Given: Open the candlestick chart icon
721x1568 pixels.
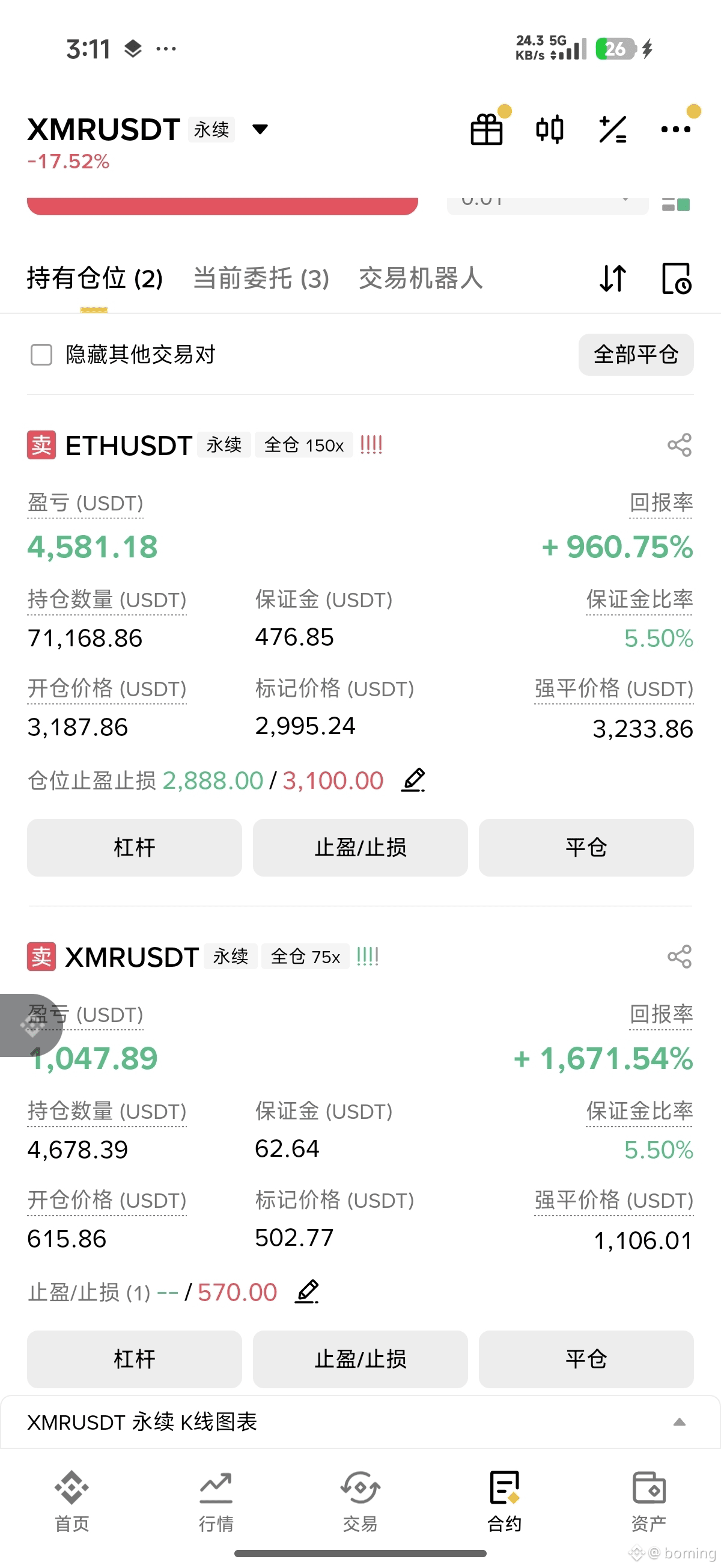Looking at the screenshot, I should 549,129.
